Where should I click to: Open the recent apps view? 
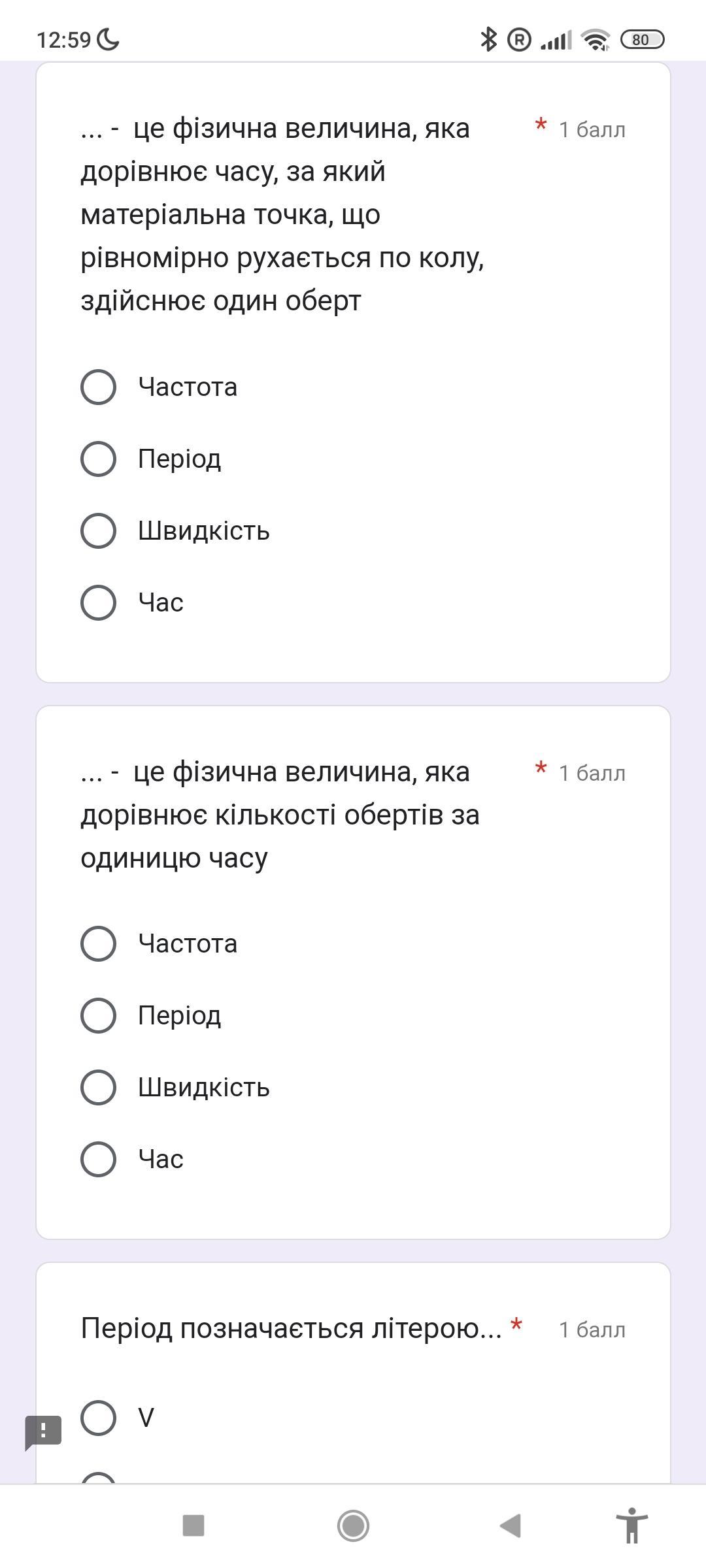(193, 1526)
